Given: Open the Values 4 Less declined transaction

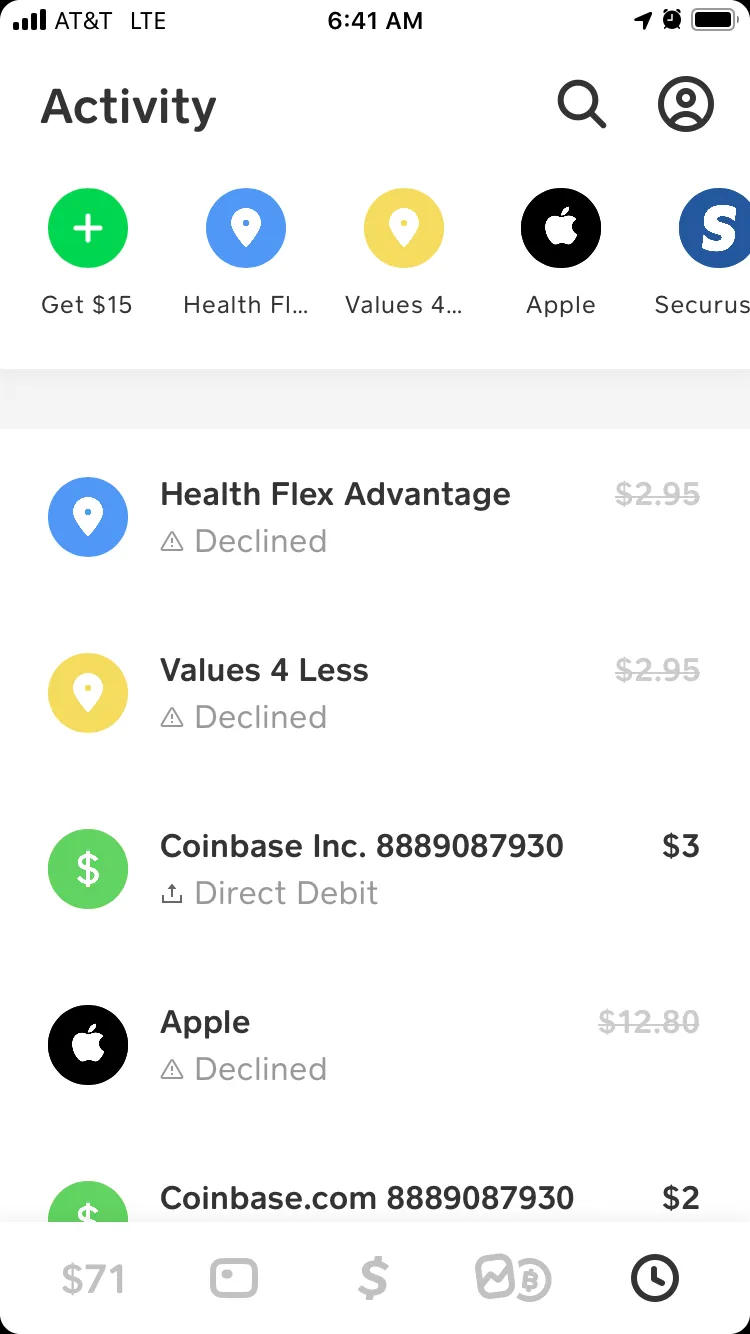Looking at the screenshot, I should (x=375, y=693).
